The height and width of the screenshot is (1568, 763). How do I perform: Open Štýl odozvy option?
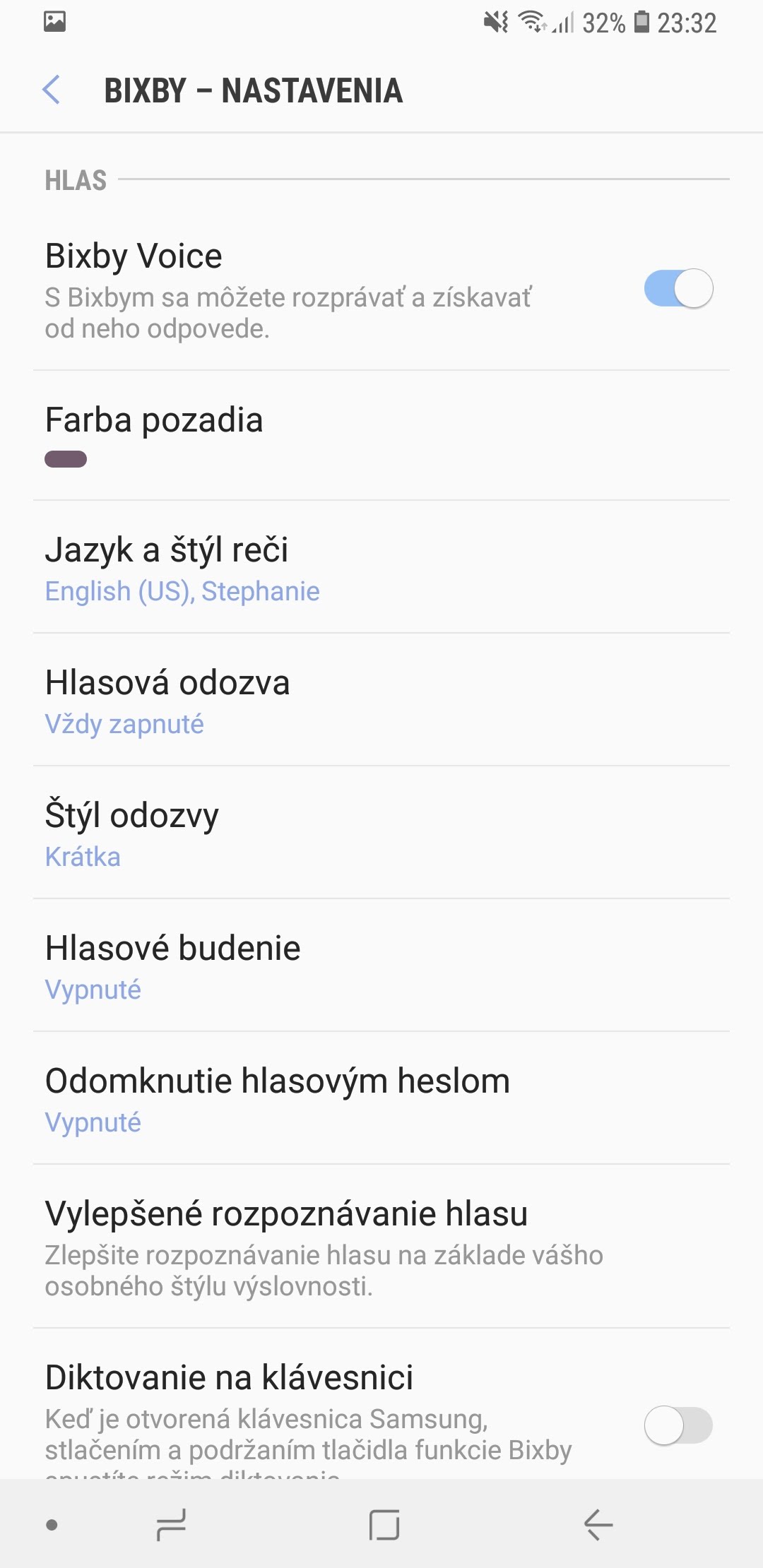click(x=381, y=833)
